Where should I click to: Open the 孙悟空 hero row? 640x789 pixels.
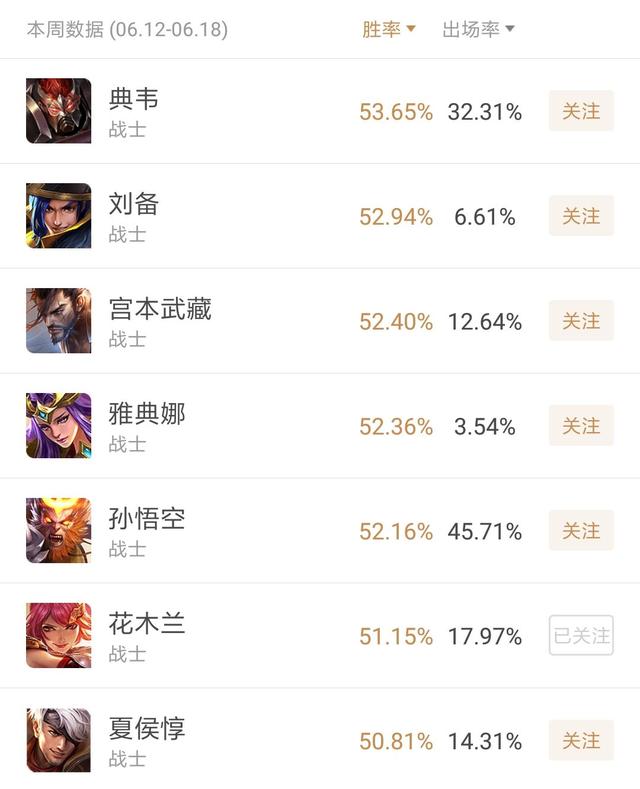(x=200, y=531)
